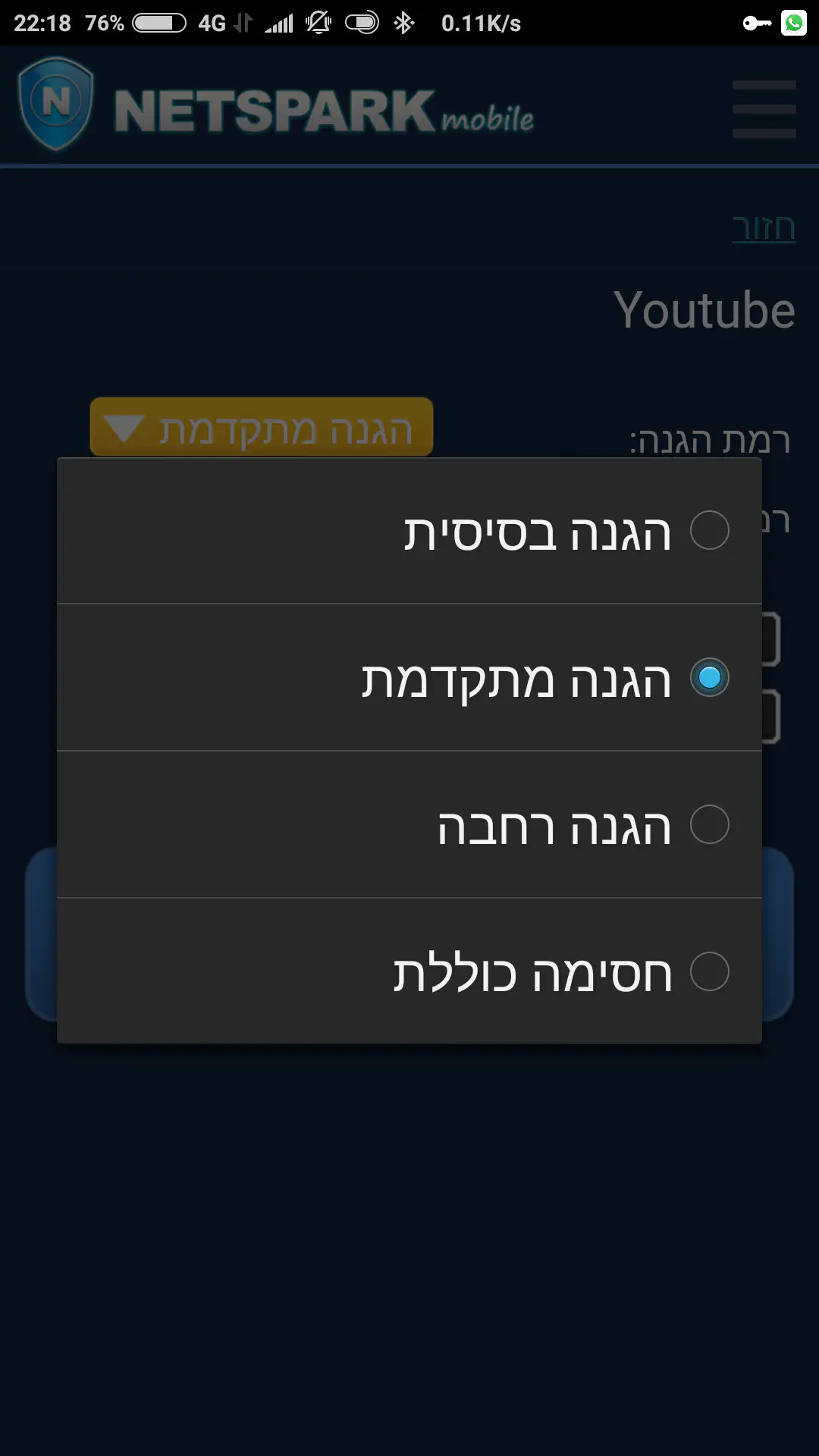Select the הגנה בסיסית option
The height and width of the screenshot is (1456, 819).
pyautogui.click(x=409, y=531)
